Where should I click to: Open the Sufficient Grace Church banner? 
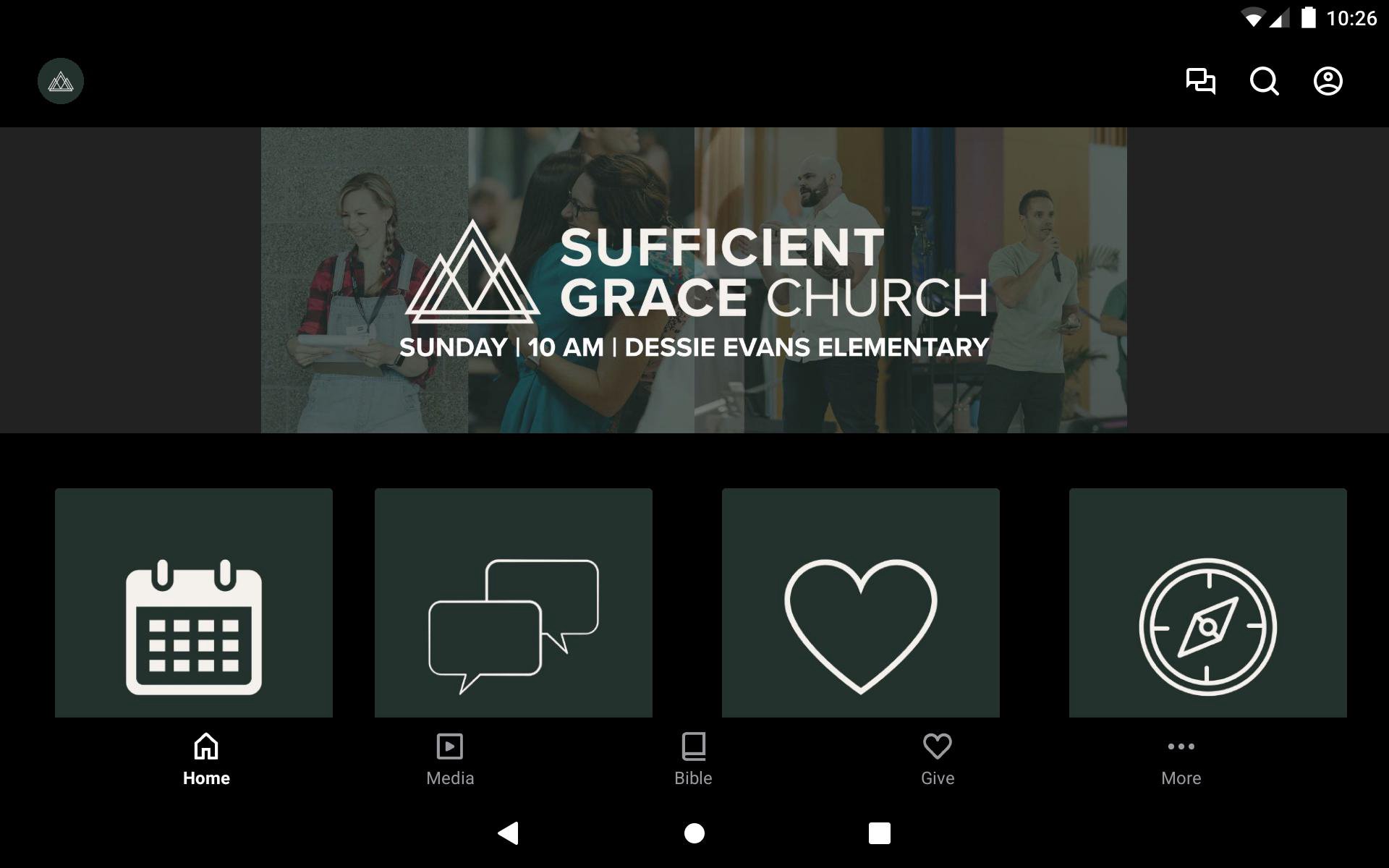694,281
